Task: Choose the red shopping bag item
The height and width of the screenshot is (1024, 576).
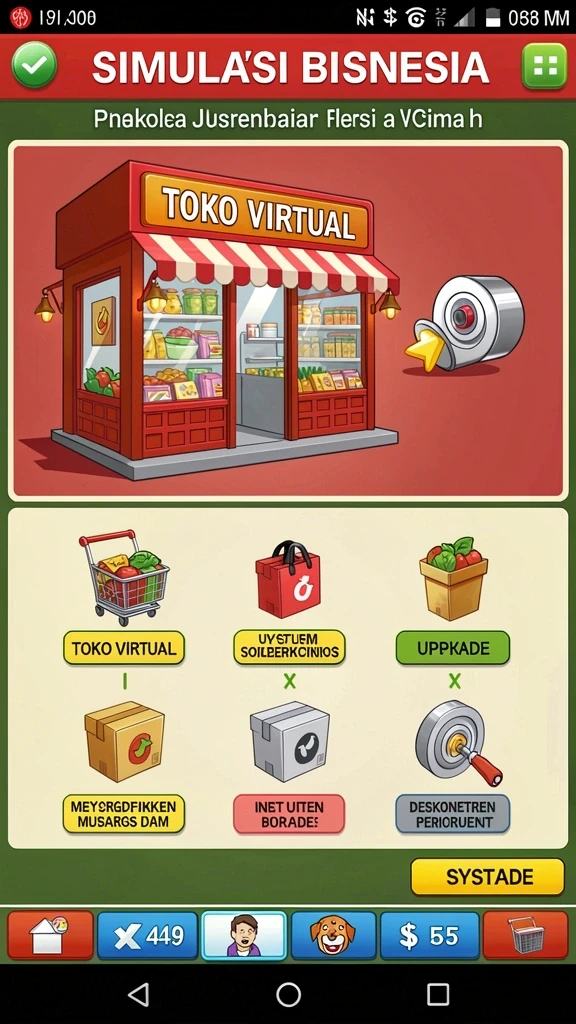Action: click(288, 579)
